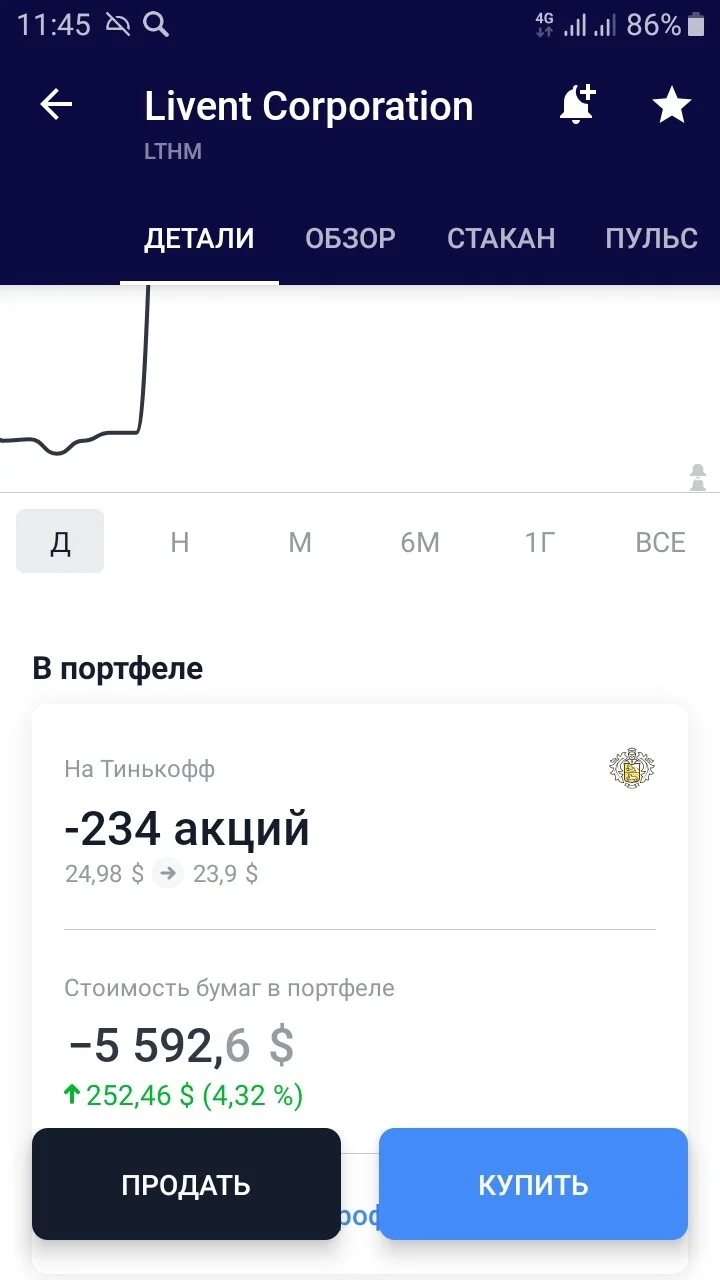
Task: Show the 6М chart period
Action: 420,541
